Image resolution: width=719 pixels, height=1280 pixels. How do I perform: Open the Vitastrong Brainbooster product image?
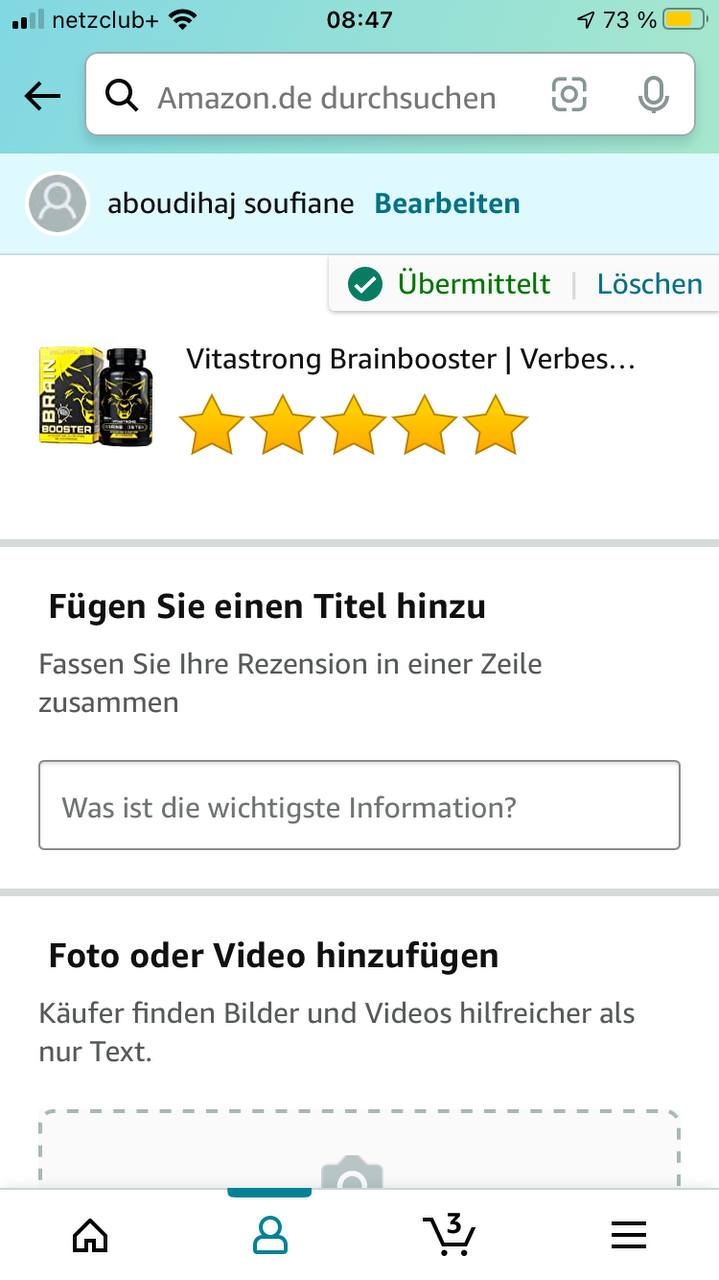click(x=96, y=396)
